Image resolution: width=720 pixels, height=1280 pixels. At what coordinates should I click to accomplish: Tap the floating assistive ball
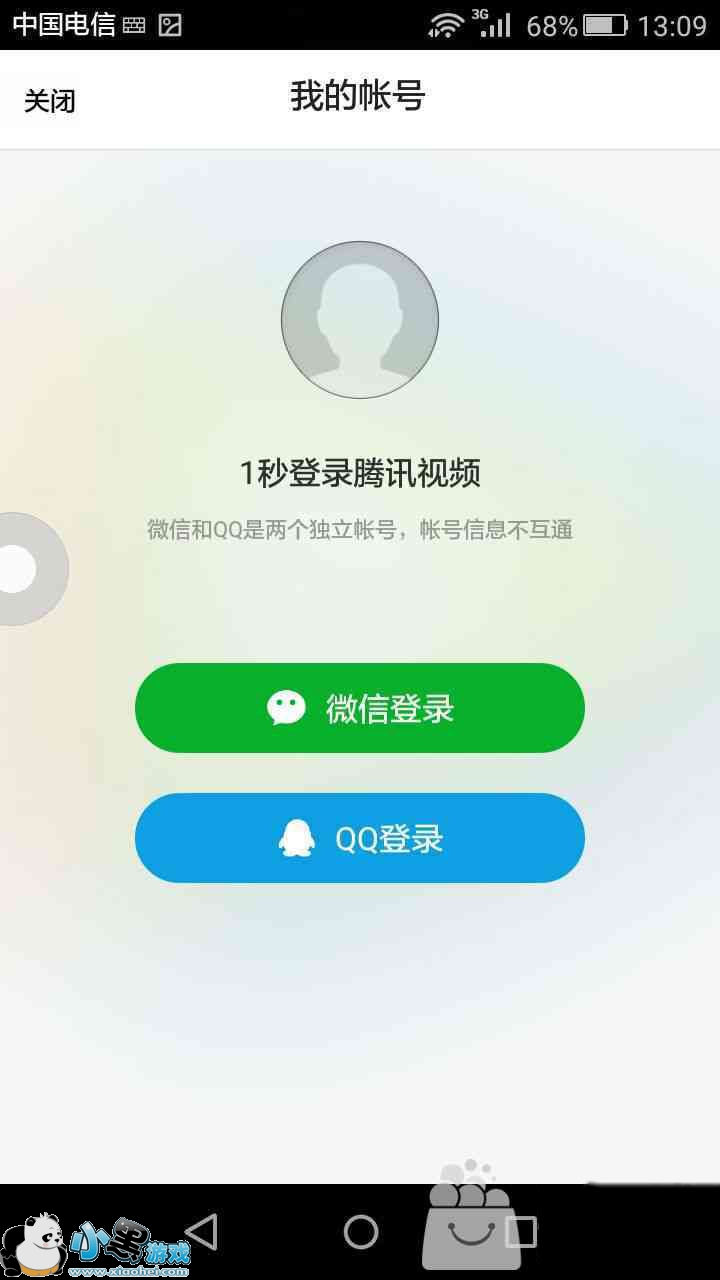pos(22,569)
